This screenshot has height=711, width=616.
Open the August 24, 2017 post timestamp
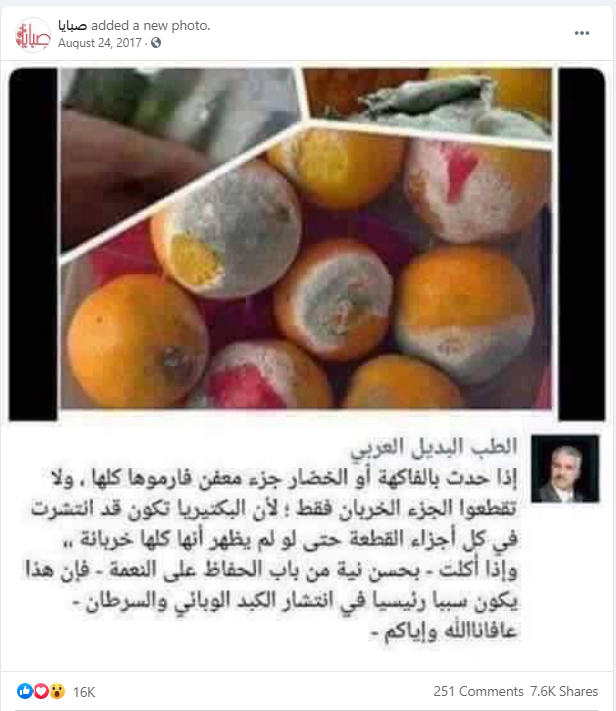pos(101,44)
